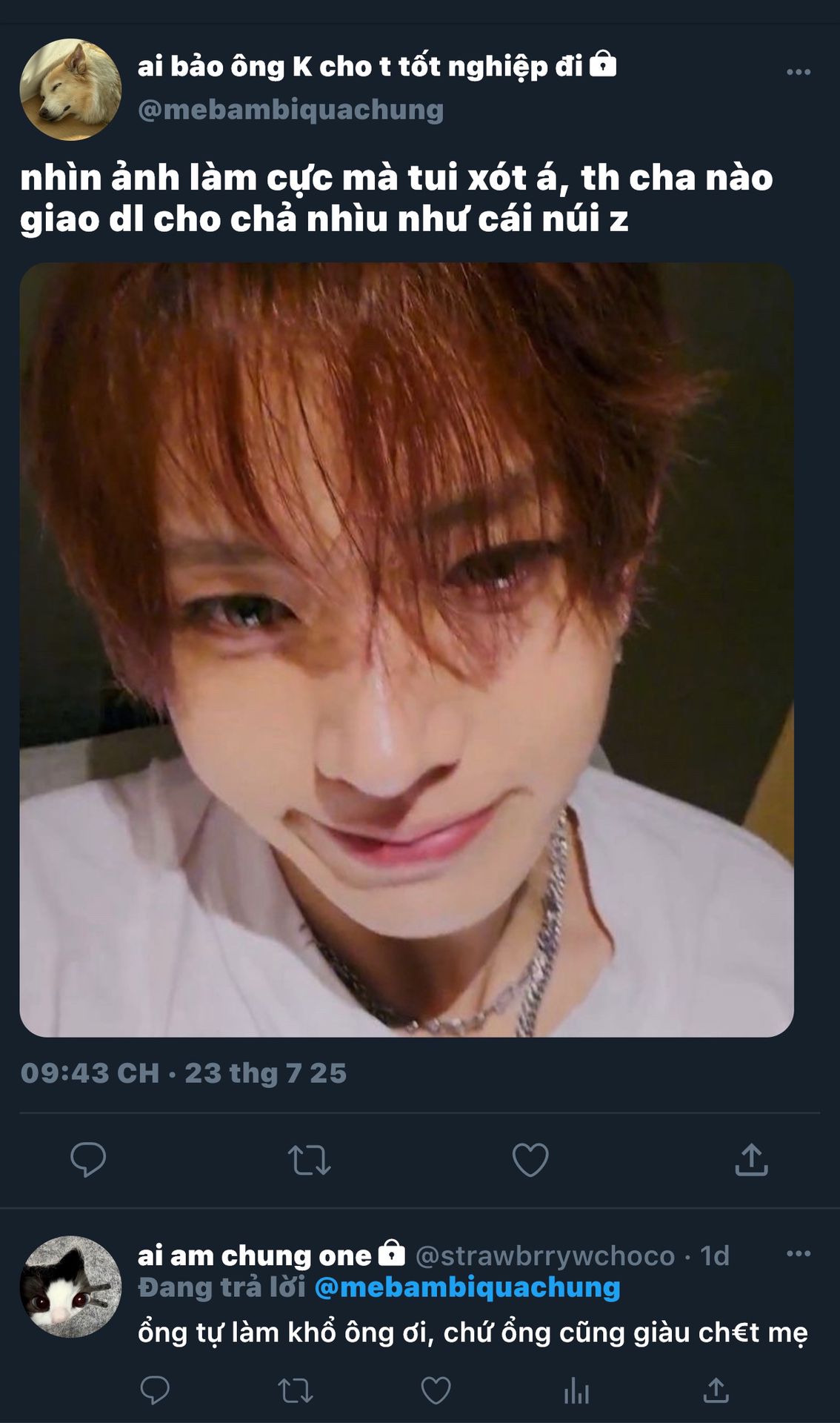
Task: Retweet strawbrrywchoco's reply
Action: pyautogui.click(x=296, y=1390)
